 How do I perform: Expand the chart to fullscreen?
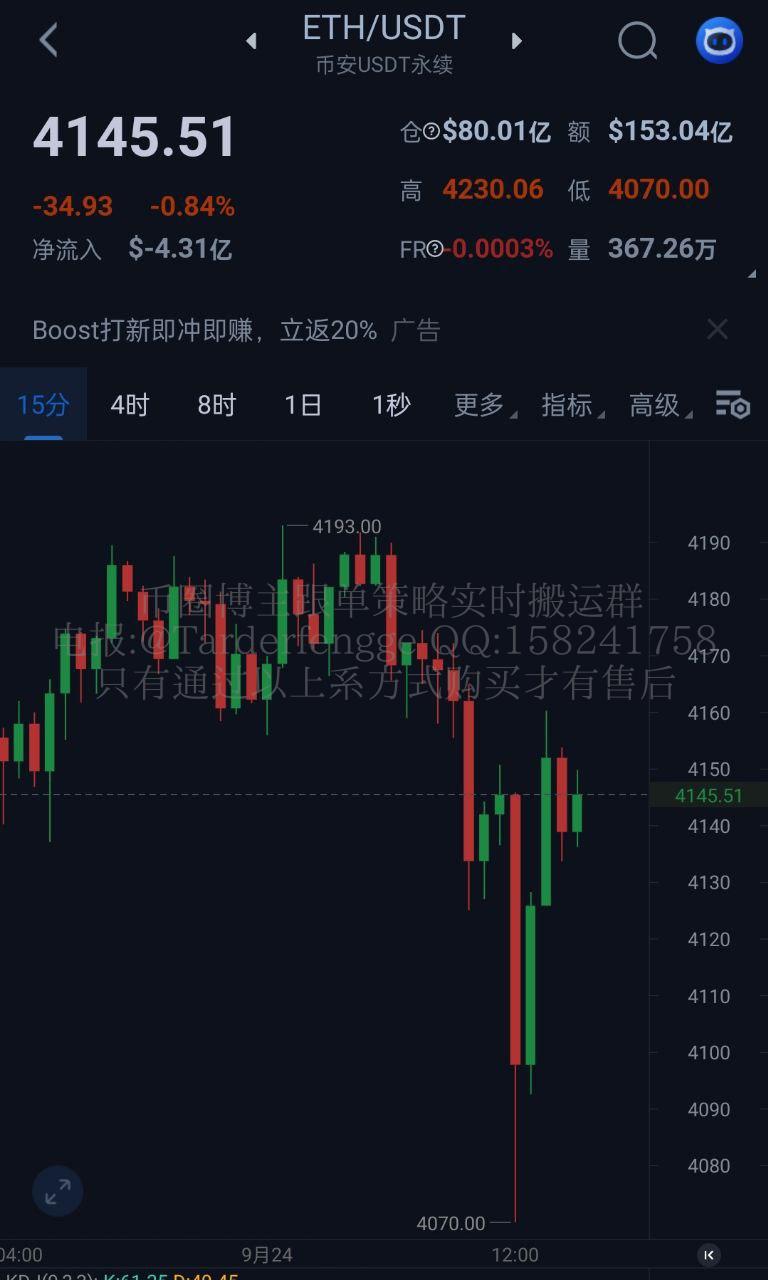coord(57,1191)
